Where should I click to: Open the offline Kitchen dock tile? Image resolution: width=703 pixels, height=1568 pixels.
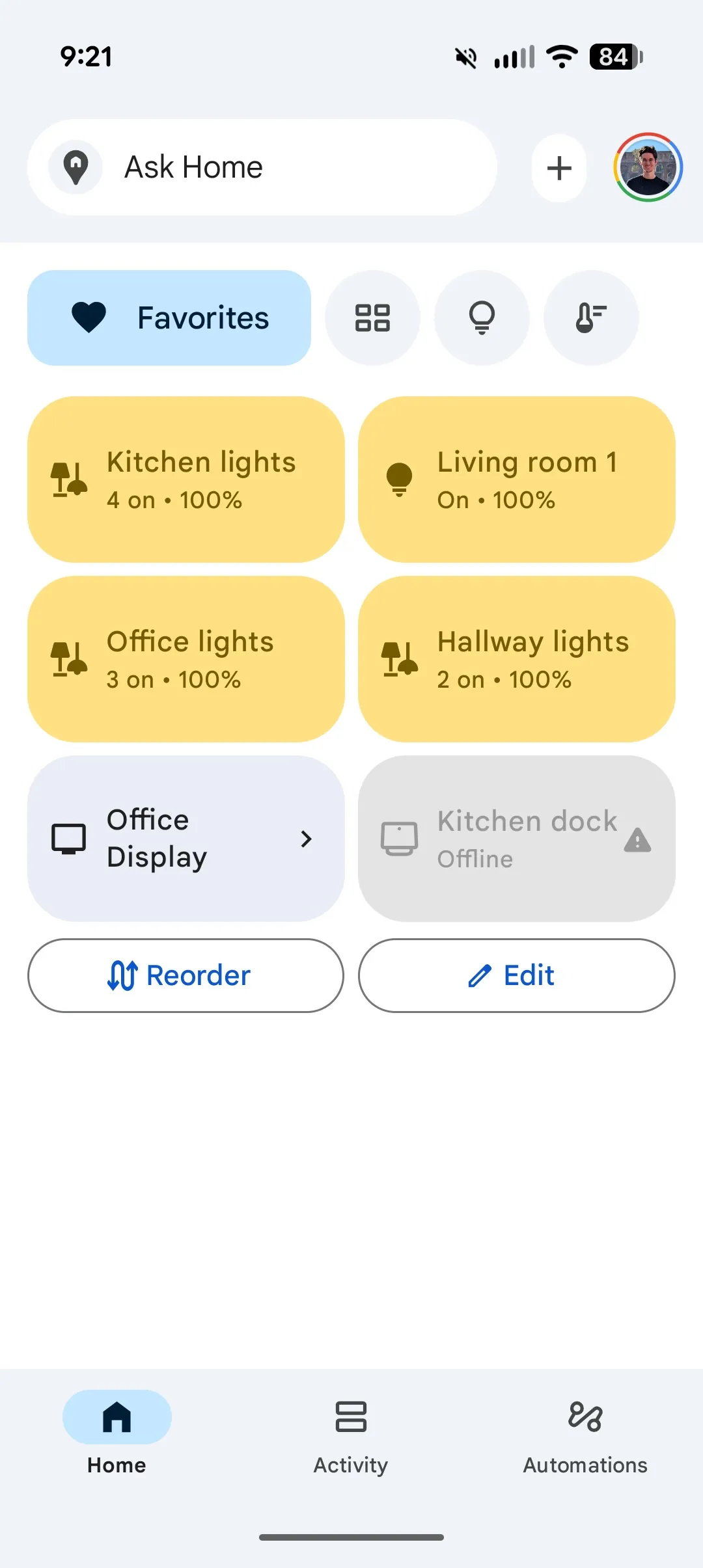(x=516, y=839)
